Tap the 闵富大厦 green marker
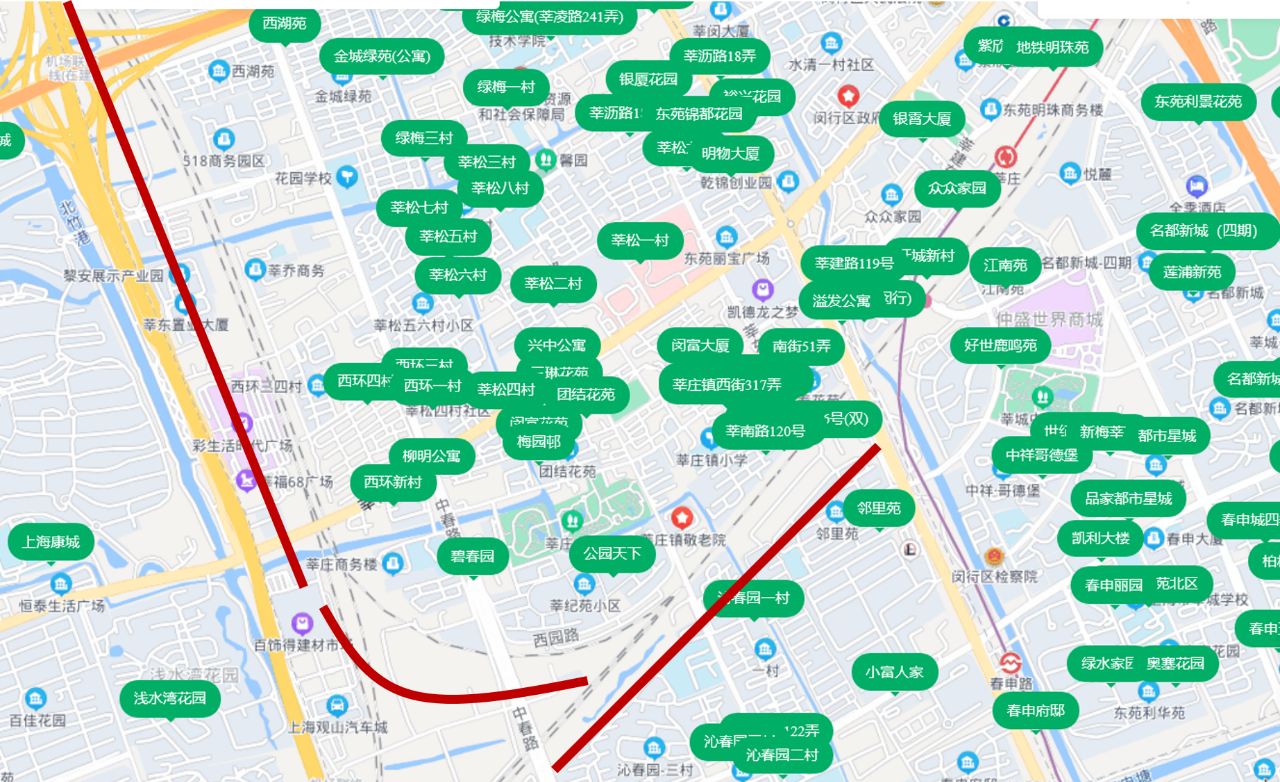The width and height of the screenshot is (1280, 782). point(700,346)
